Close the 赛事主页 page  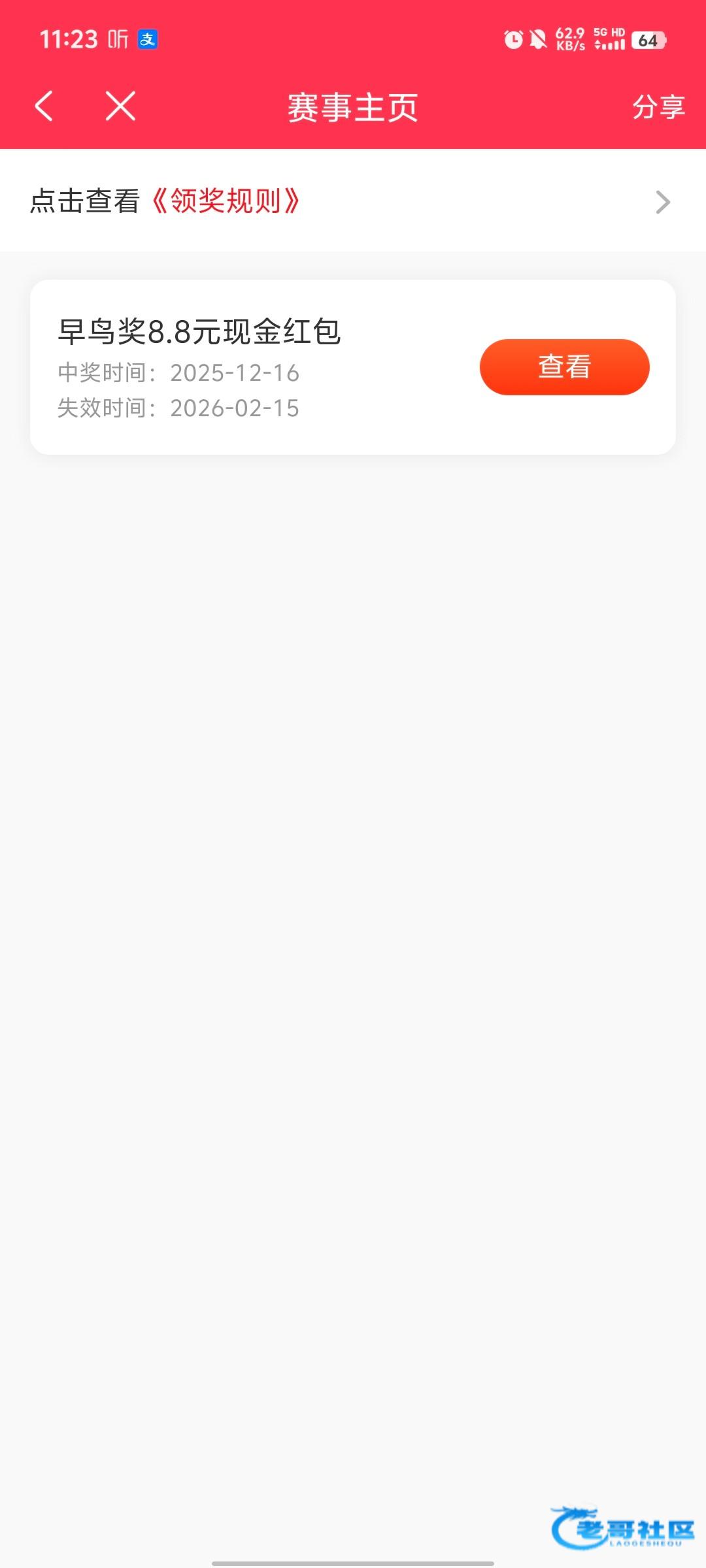(x=121, y=106)
